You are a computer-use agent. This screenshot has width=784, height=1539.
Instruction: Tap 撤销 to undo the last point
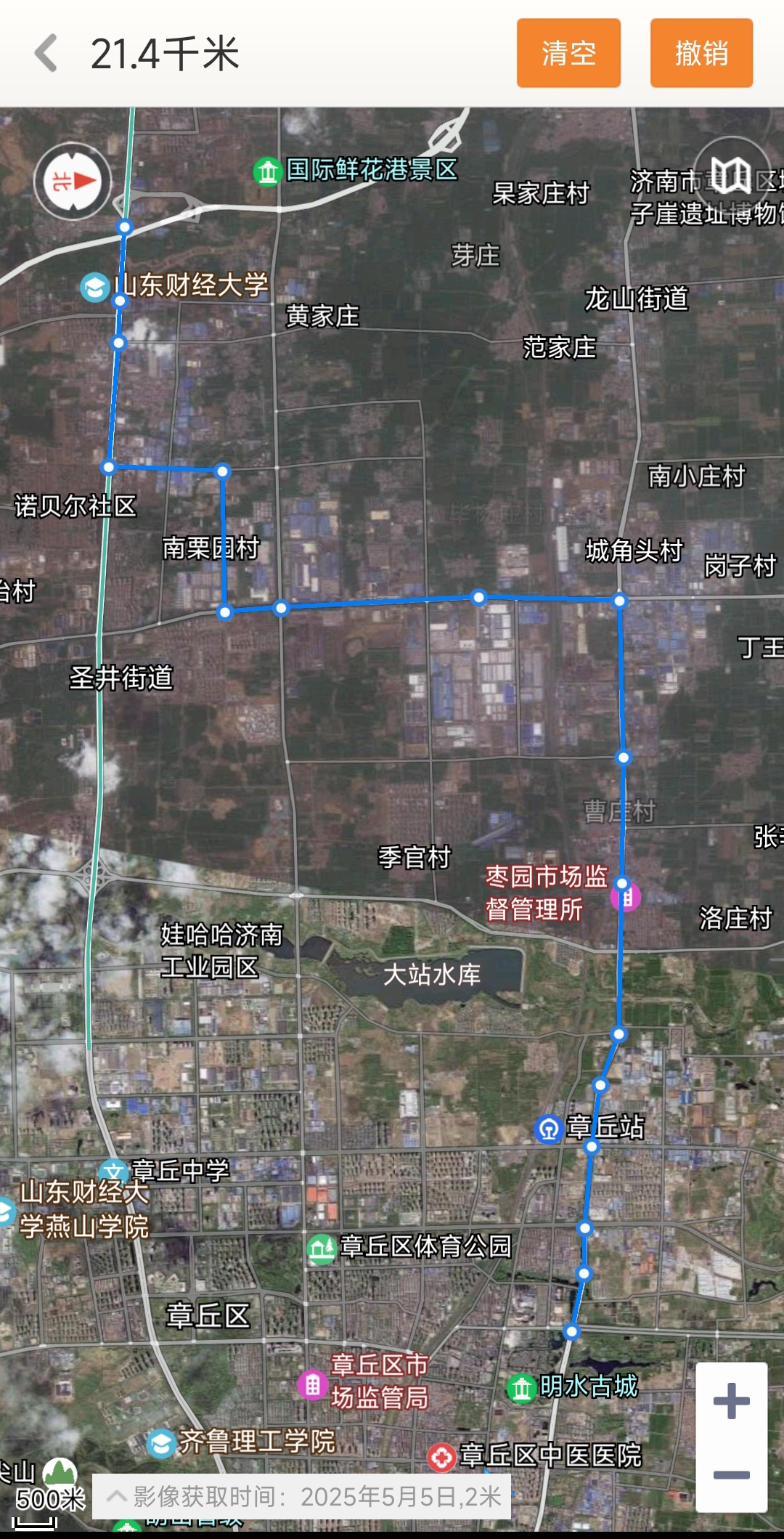point(701,54)
